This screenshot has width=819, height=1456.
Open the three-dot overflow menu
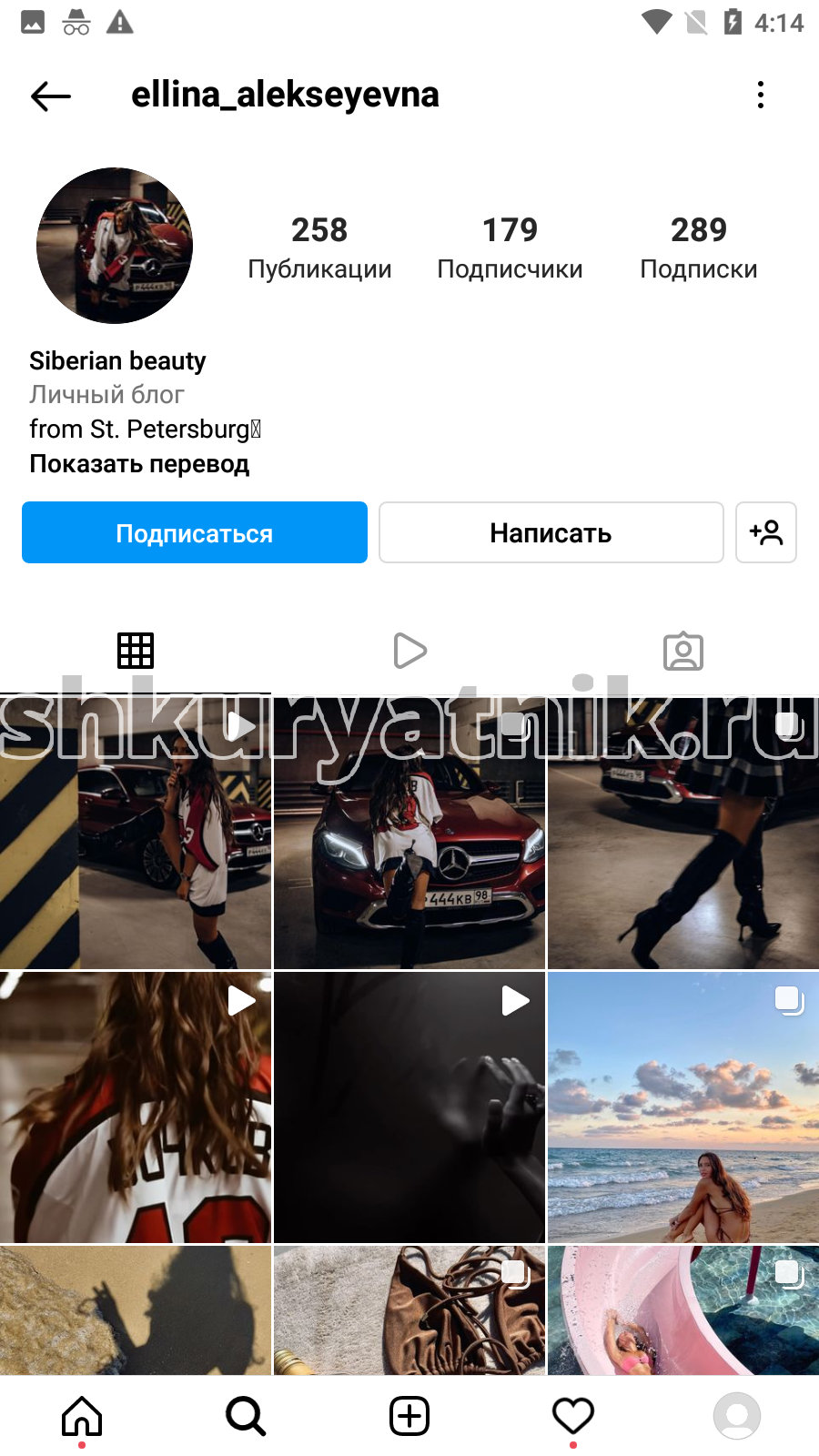[761, 95]
